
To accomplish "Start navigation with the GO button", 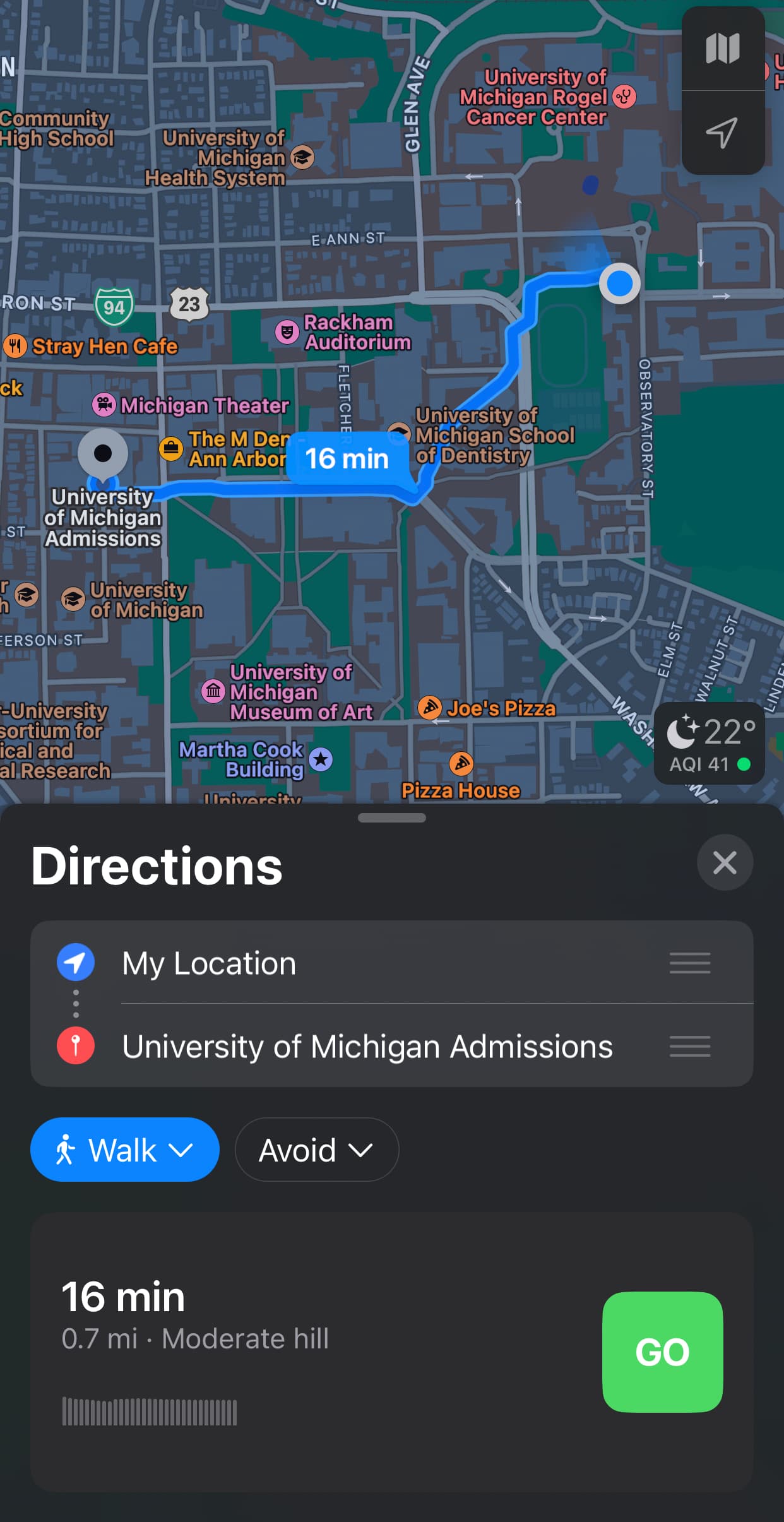I will pyautogui.click(x=662, y=1352).
